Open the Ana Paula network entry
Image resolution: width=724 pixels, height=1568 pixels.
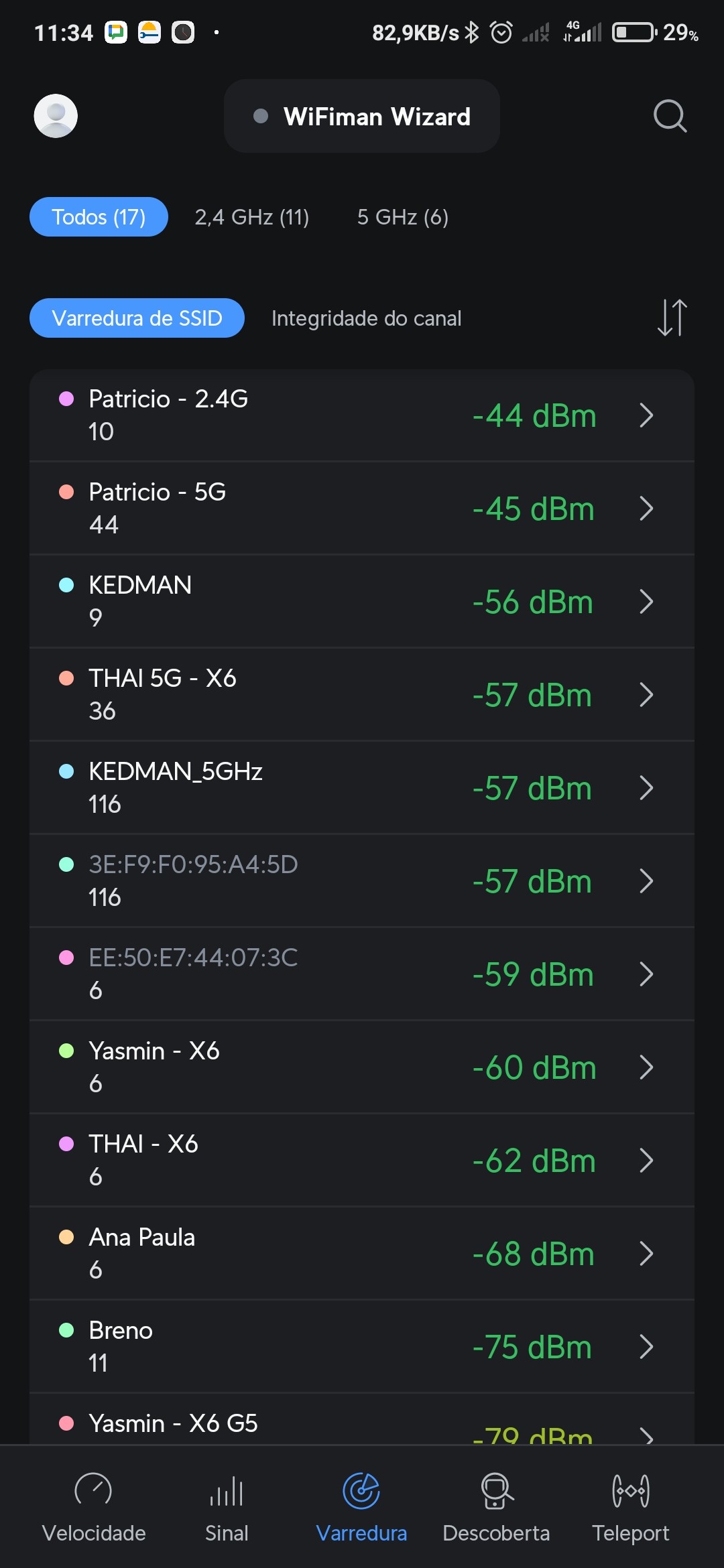[x=362, y=1254]
